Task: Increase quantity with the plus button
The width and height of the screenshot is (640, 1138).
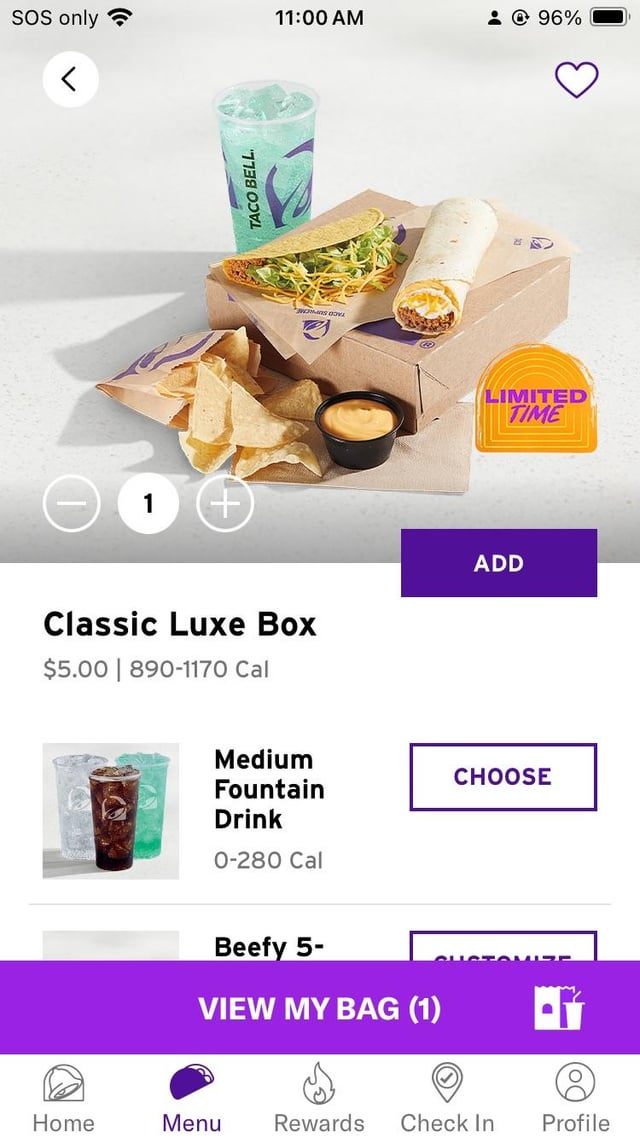Action: tap(225, 505)
